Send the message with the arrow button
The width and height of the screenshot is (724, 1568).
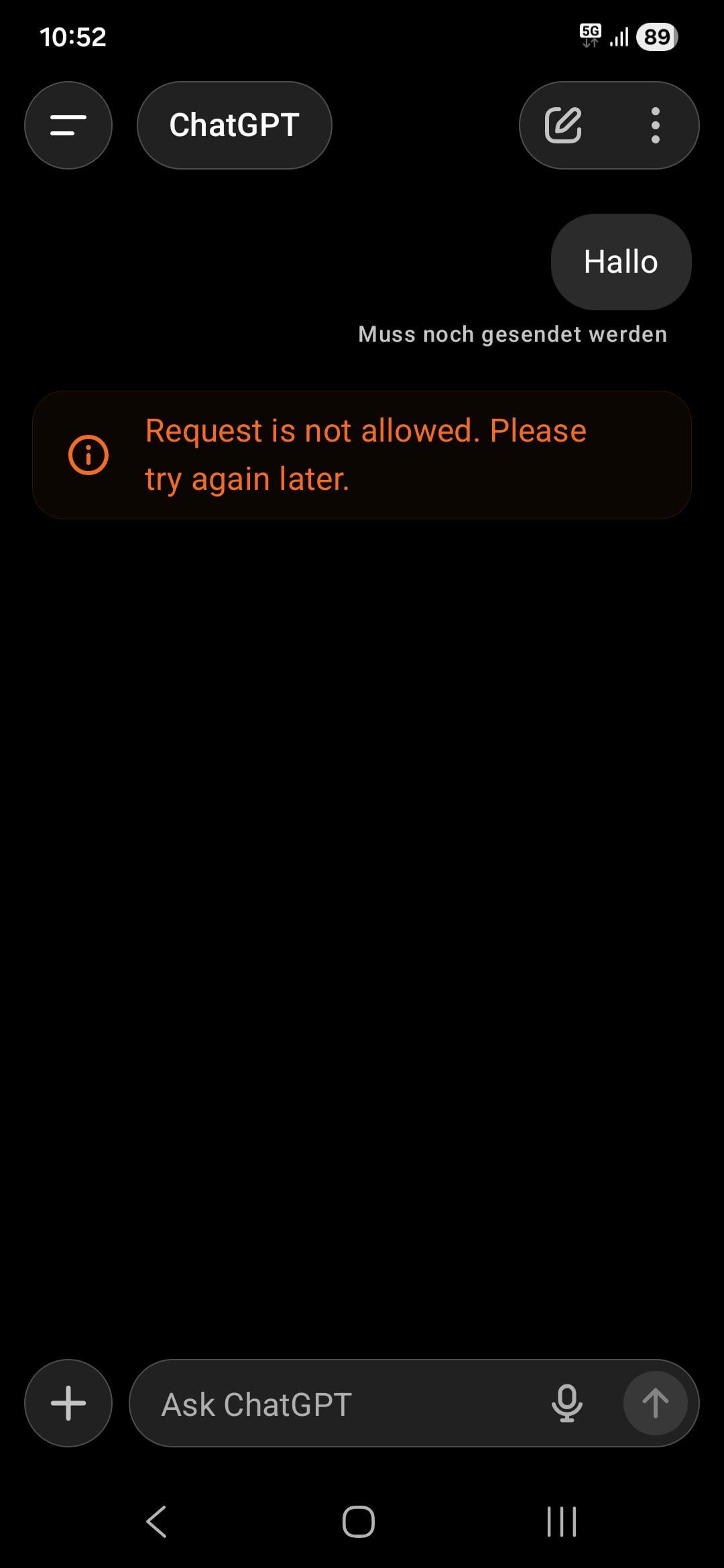[x=655, y=1403]
